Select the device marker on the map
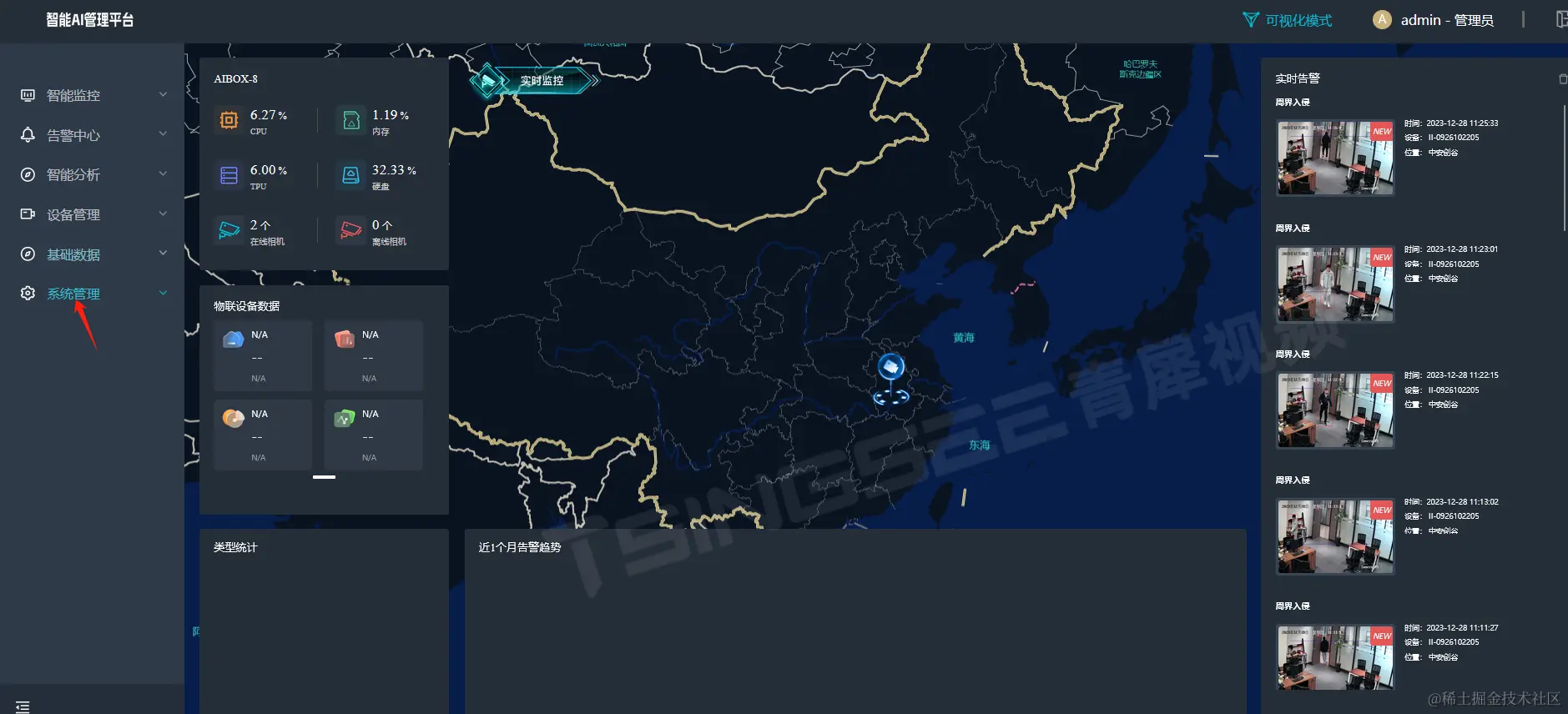Screen dimensions: 1568x714 (890, 368)
